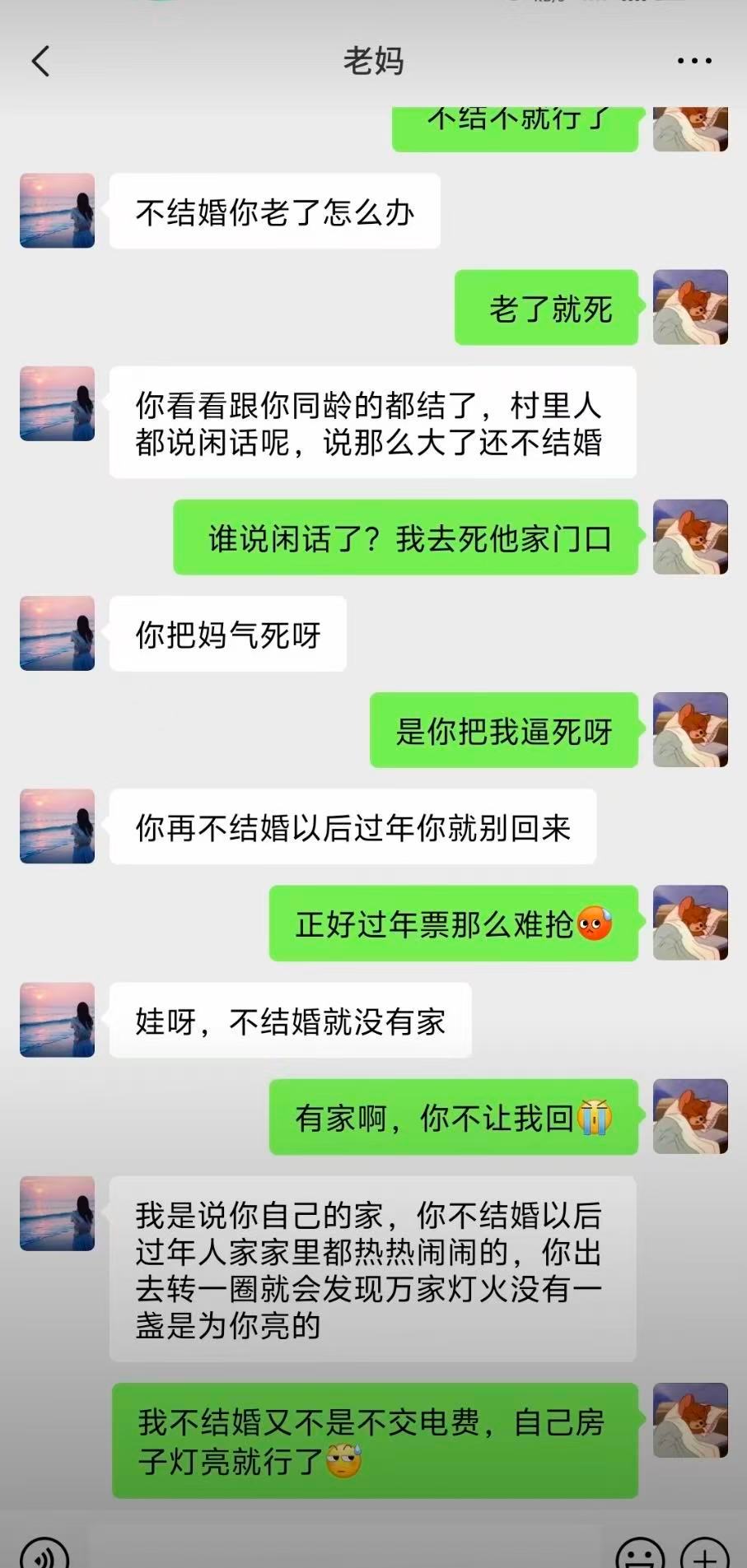This screenshot has width=747, height=1568.
Task: Tap the message '不结婚你老了怎么办'
Action: [276, 212]
